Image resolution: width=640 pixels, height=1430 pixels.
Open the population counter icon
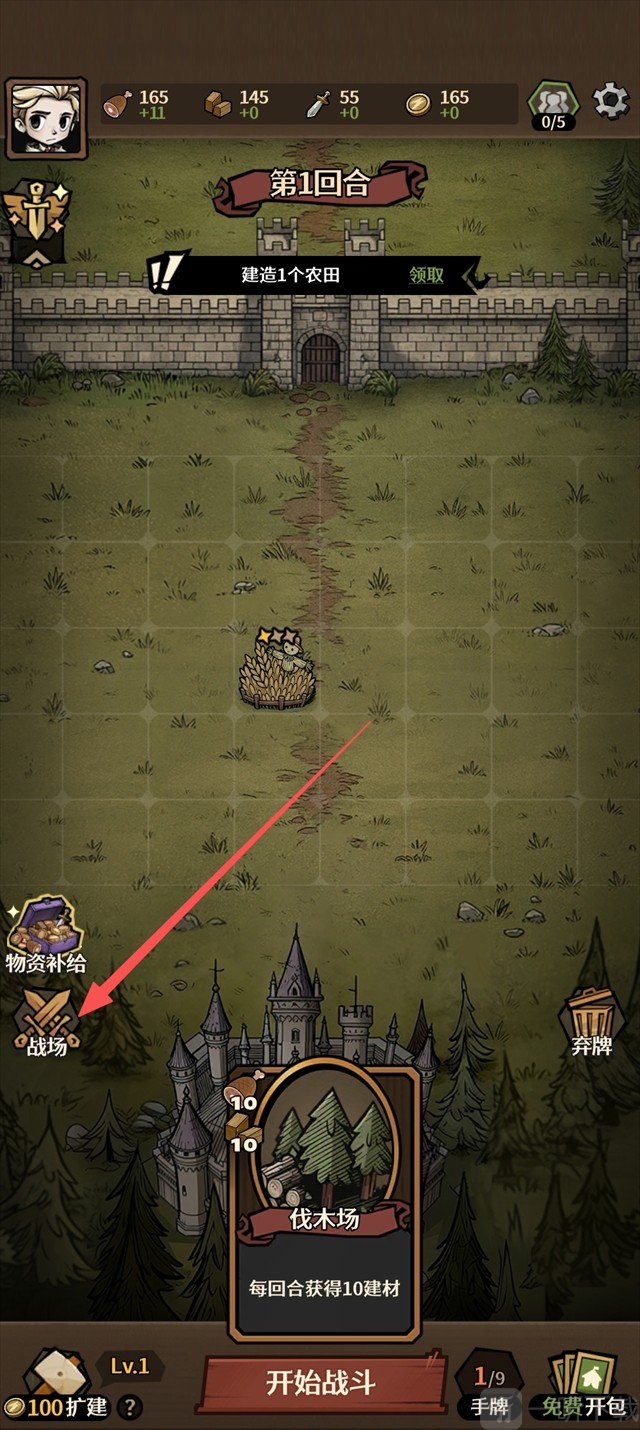(553, 104)
